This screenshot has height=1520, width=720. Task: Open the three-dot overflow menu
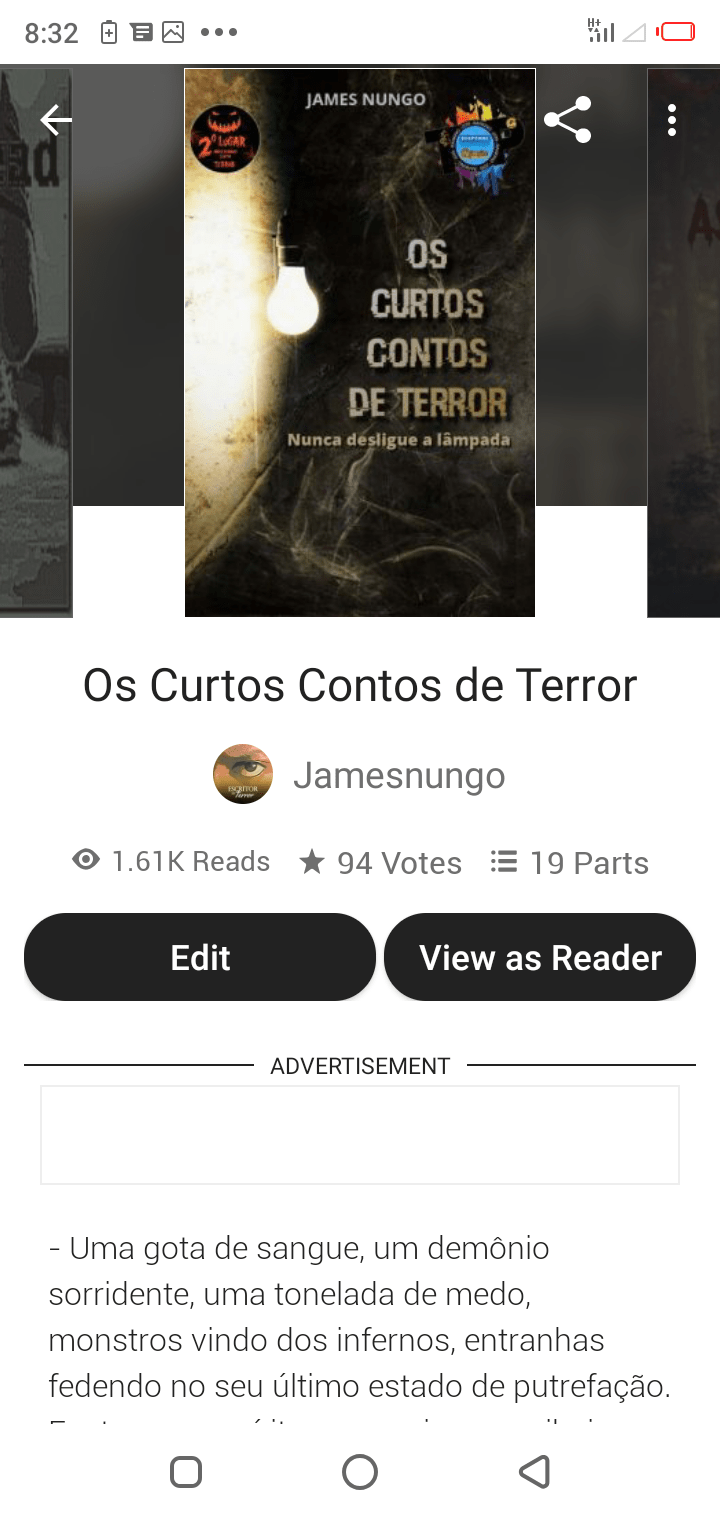tap(671, 121)
